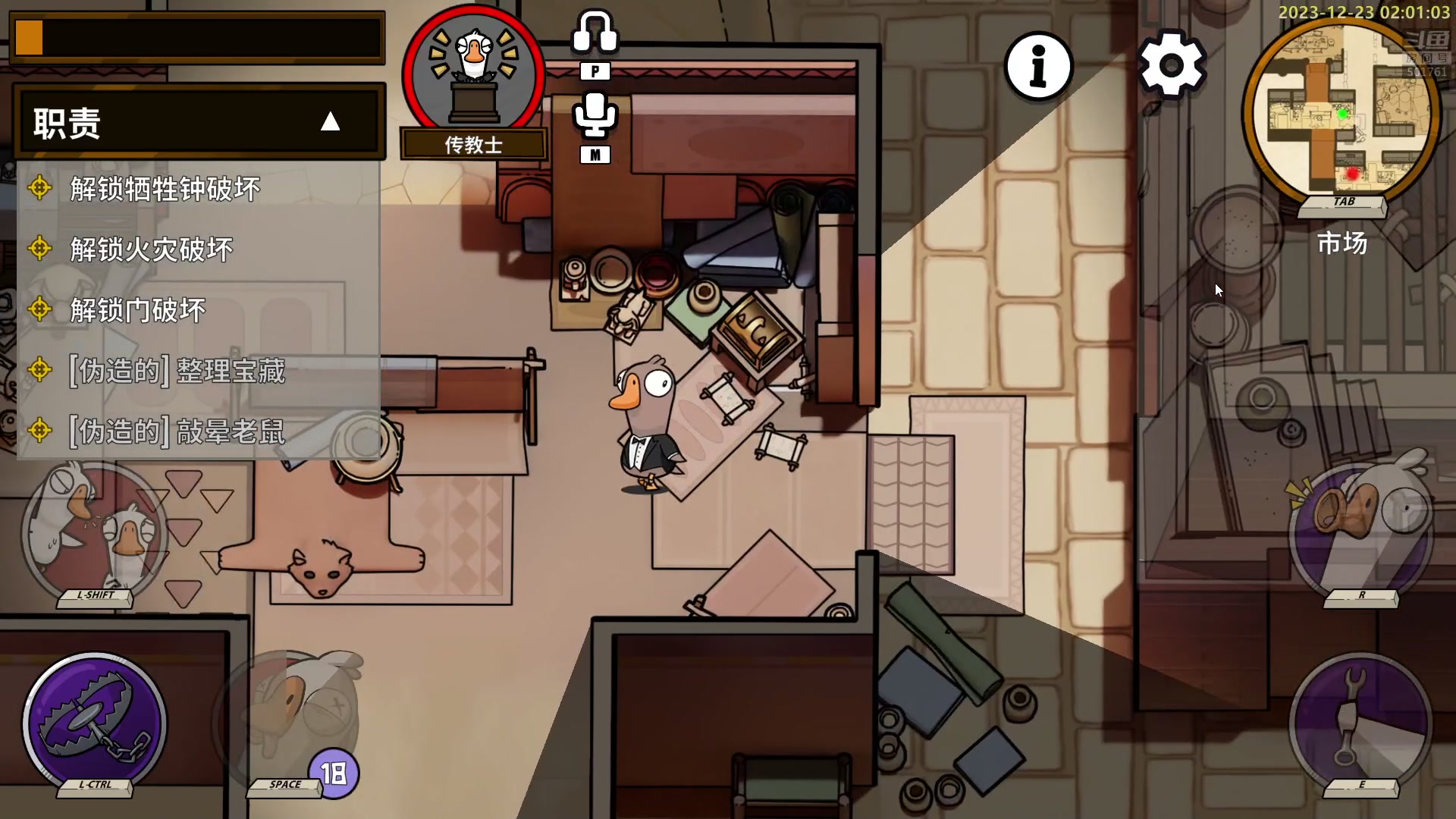This screenshot has width=1456, height=819.
Task: Select the 解锁火灾破坏 task
Action: [152, 249]
